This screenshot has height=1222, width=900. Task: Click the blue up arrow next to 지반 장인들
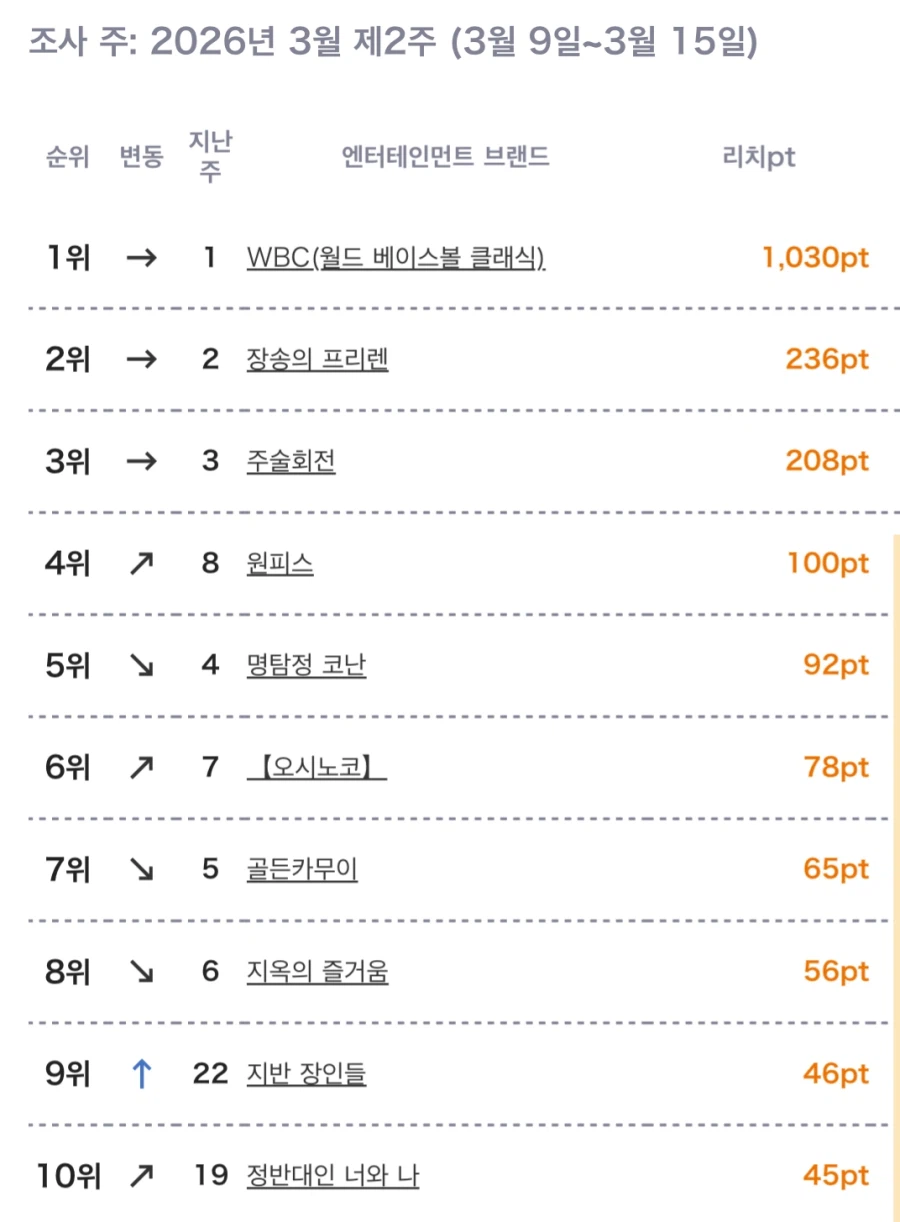click(140, 1073)
